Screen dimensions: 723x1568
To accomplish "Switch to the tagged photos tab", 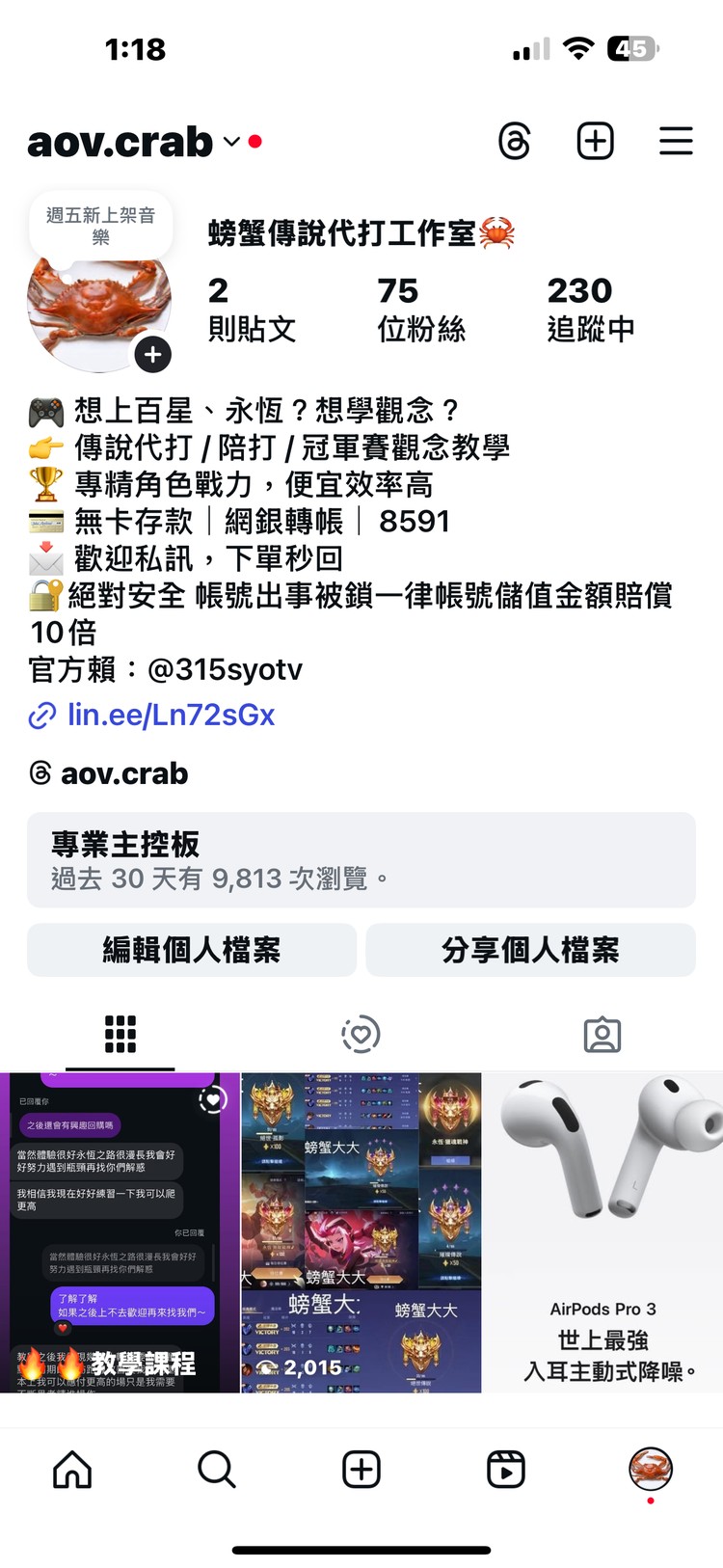I will tap(602, 1033).
